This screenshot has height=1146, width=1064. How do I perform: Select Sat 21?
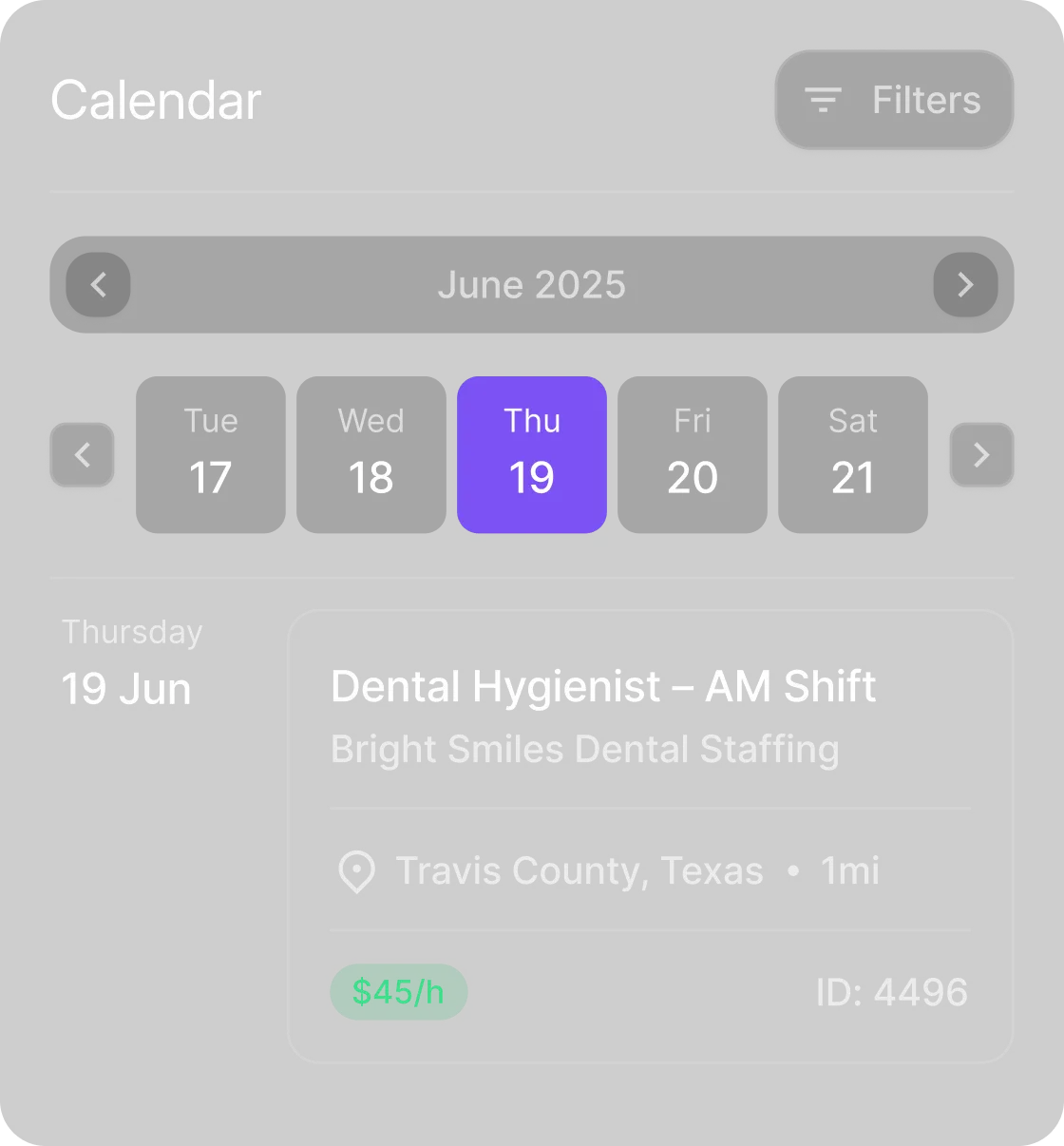(852, 454)
